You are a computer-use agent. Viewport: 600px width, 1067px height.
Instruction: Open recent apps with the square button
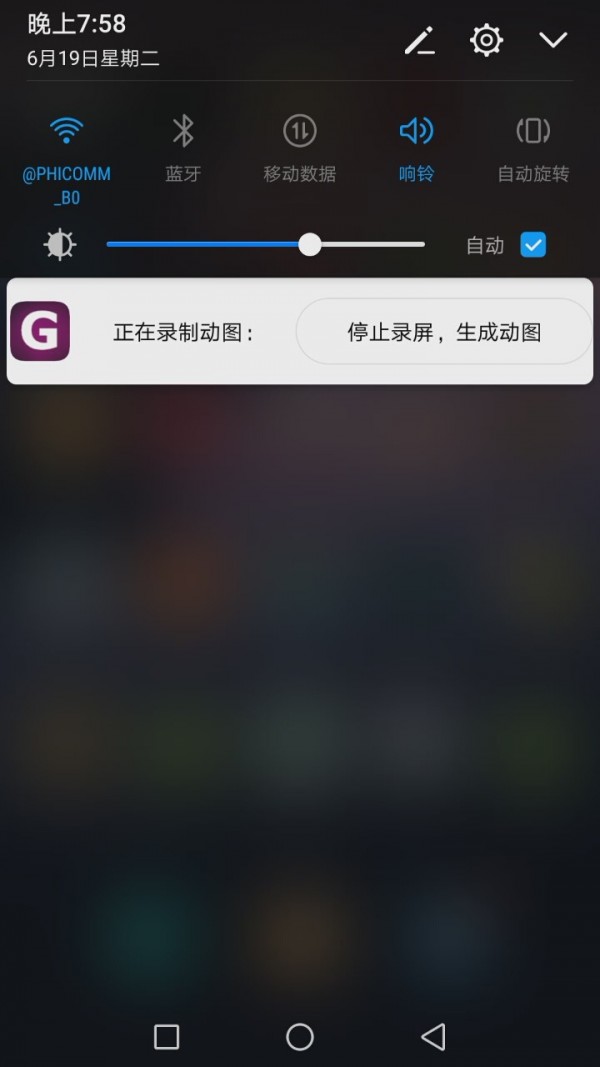coord(166,1036)
